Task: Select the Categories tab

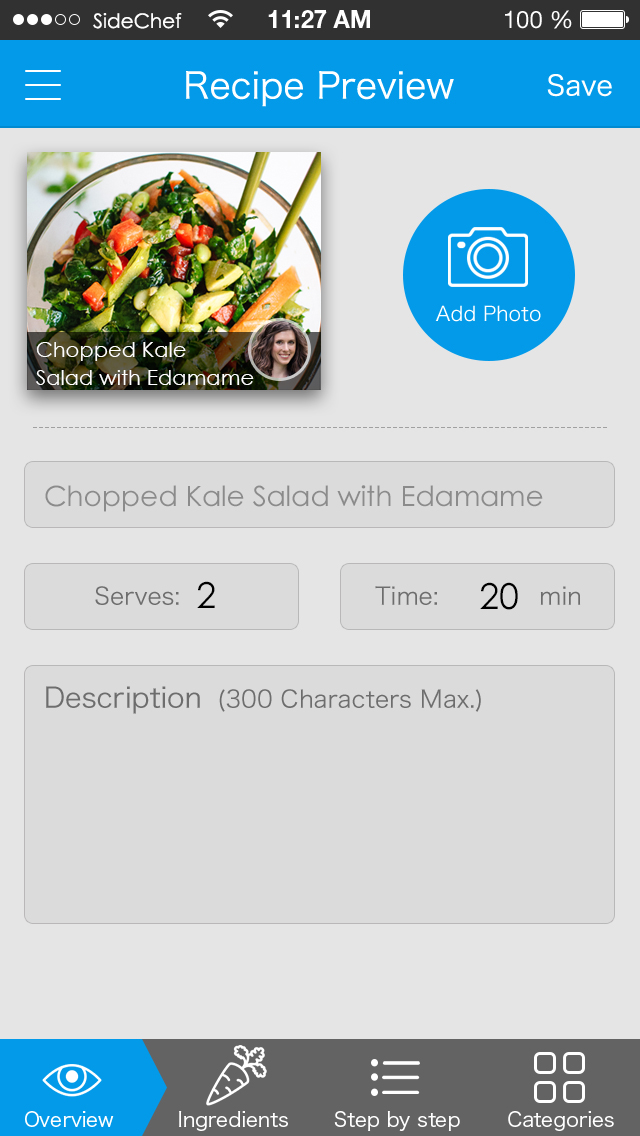Action: tap(560, 1088)
